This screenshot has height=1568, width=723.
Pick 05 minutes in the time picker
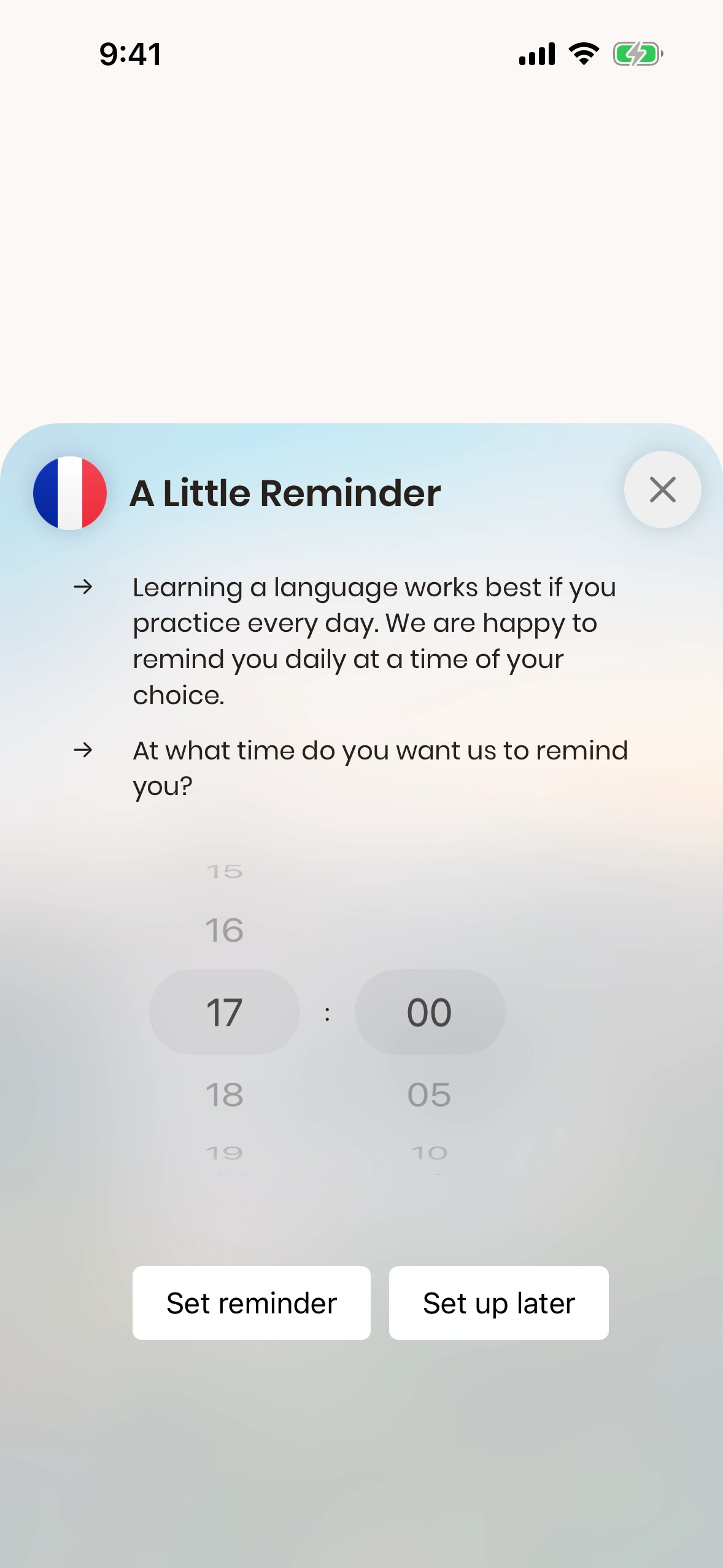pyautogui.click(x=429, y=1094)
